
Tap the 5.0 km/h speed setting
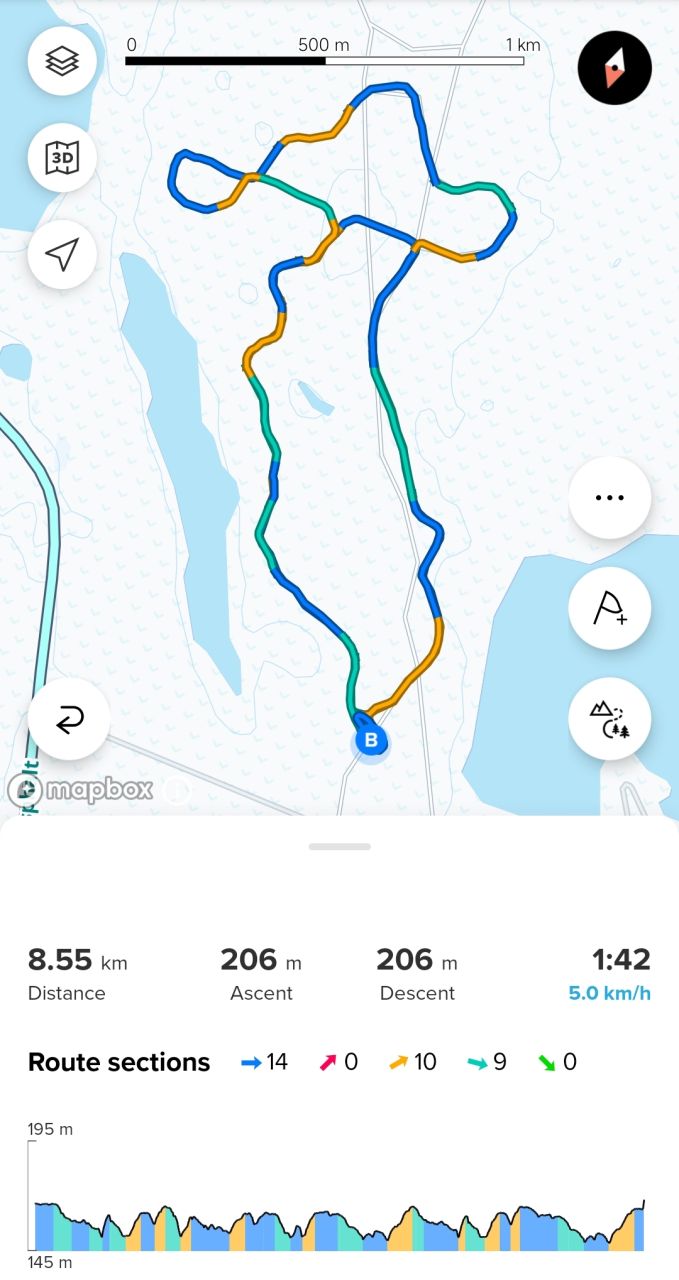click(x=609, y=993)
